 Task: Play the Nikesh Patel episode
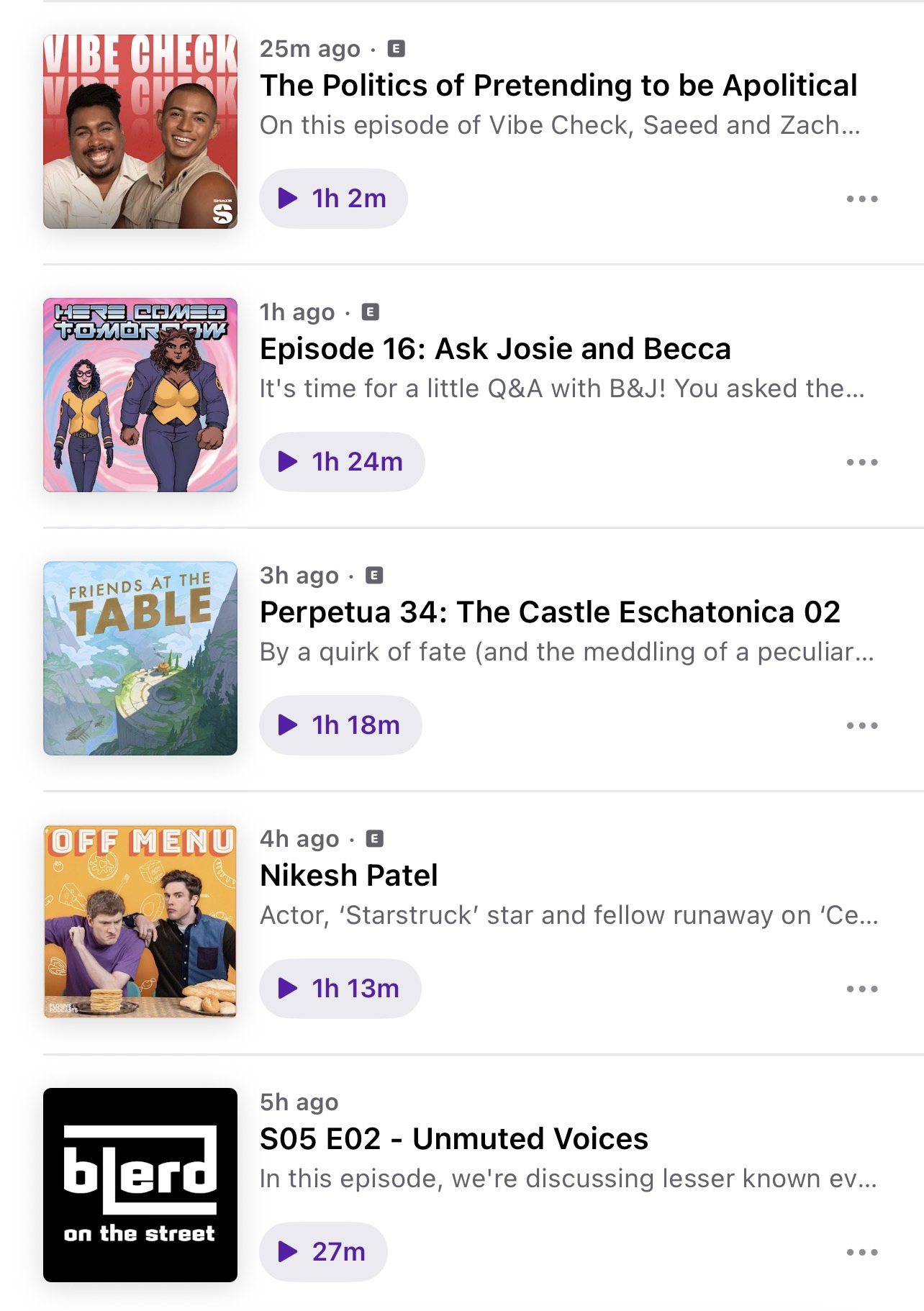click(x=340, y=989)
